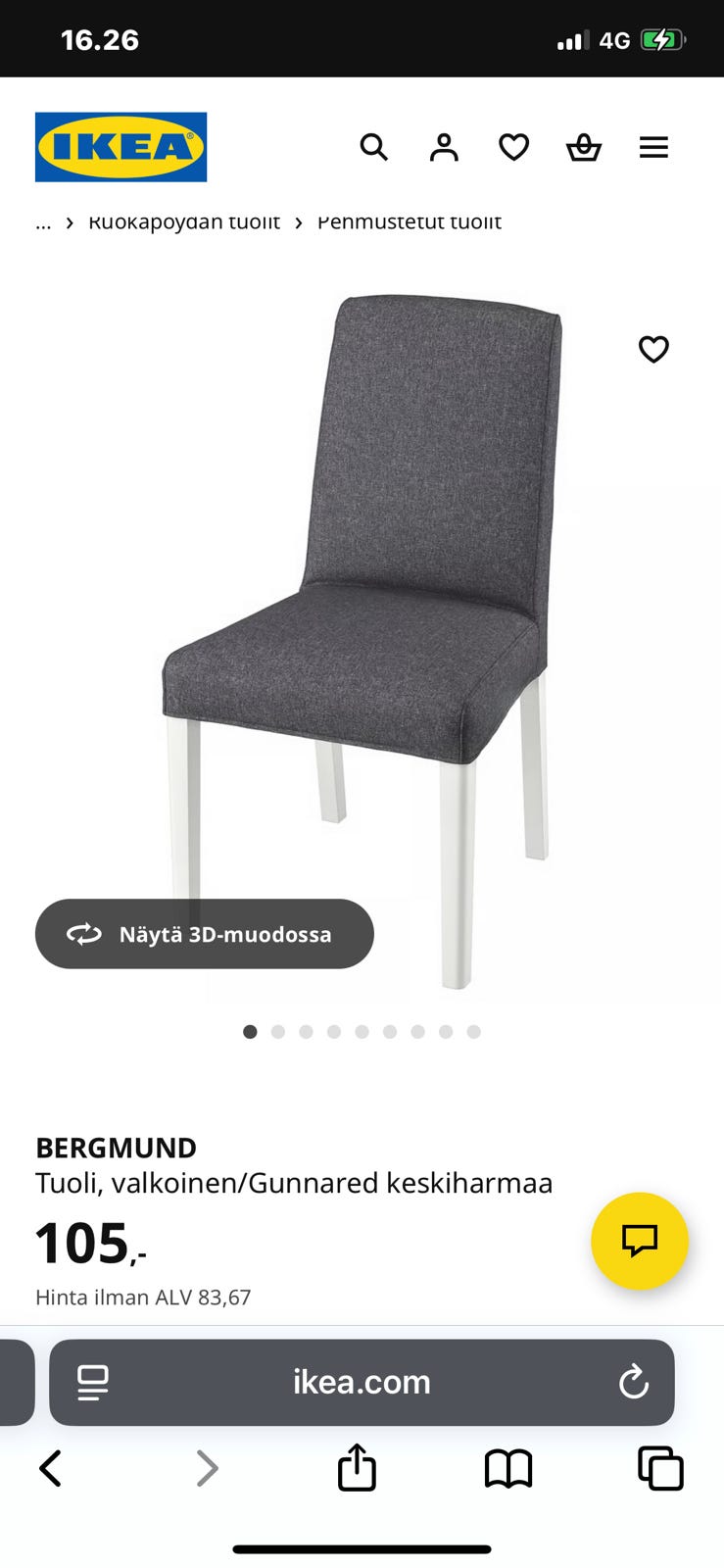Save BERGMUND chair to favorites
Viewport: 724px width, 1568px height.
click(x=653, y=349)
